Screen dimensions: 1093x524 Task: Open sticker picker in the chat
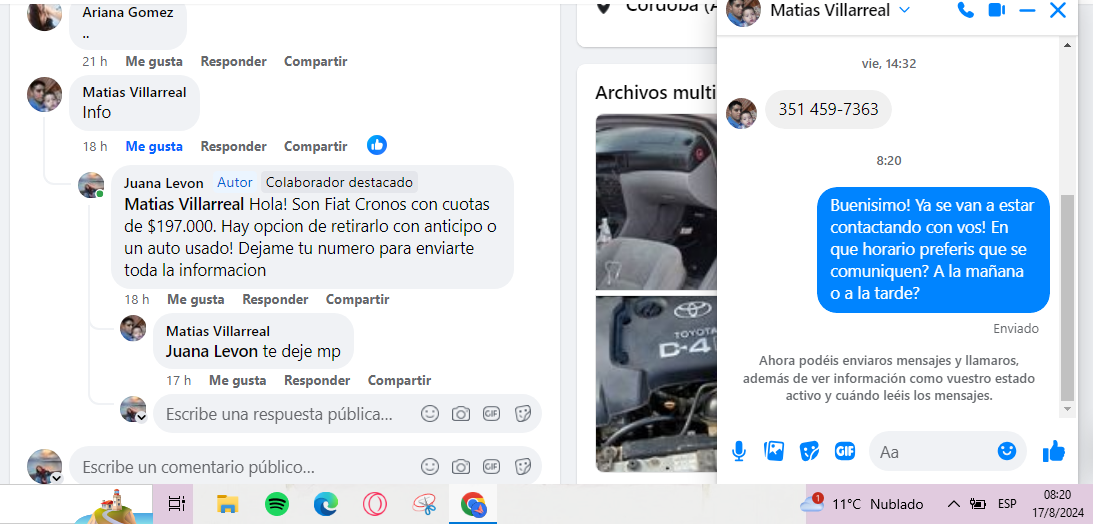point(809,451)
